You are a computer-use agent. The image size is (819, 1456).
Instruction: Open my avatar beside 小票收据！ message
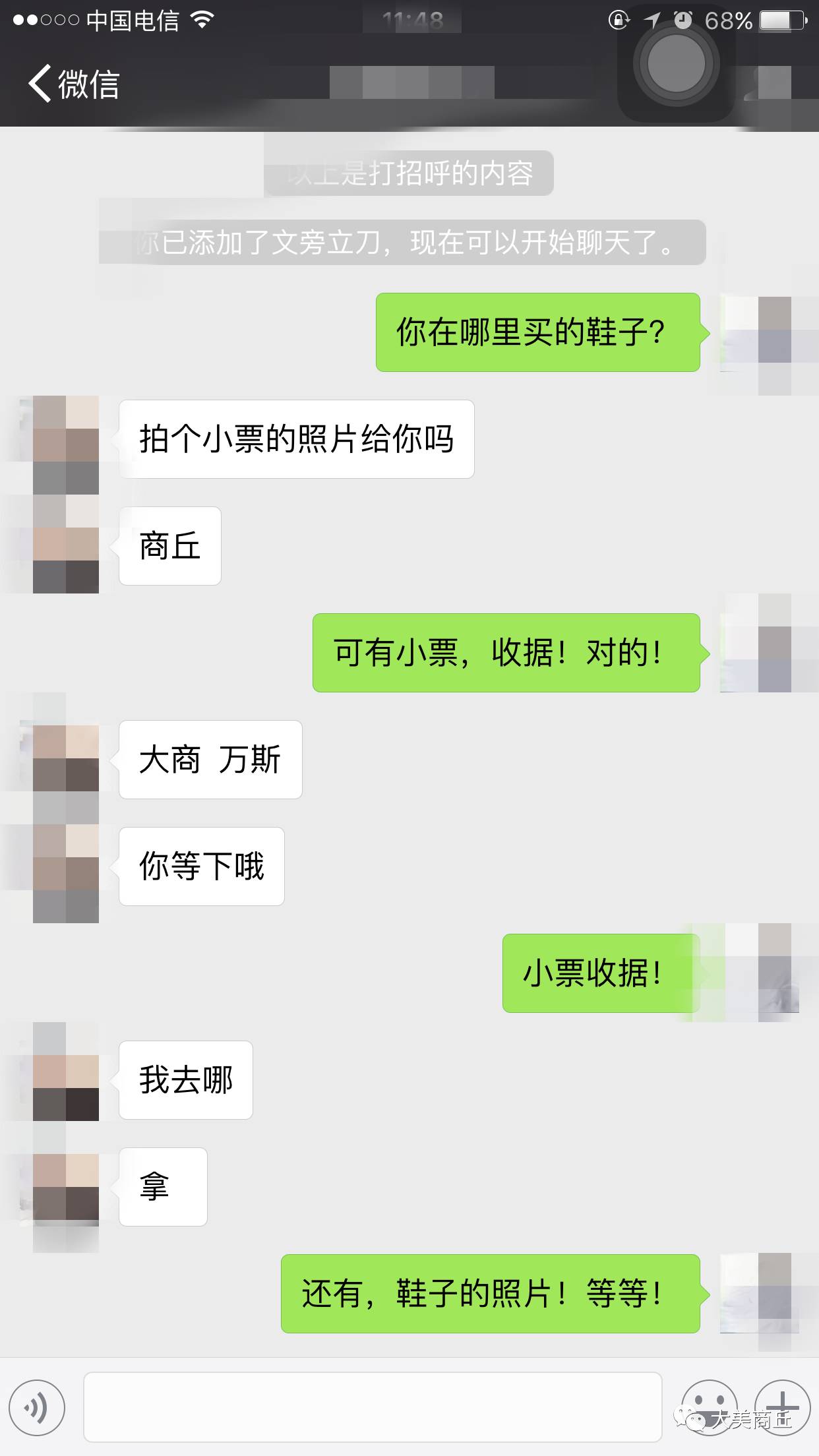click(758, 973)
